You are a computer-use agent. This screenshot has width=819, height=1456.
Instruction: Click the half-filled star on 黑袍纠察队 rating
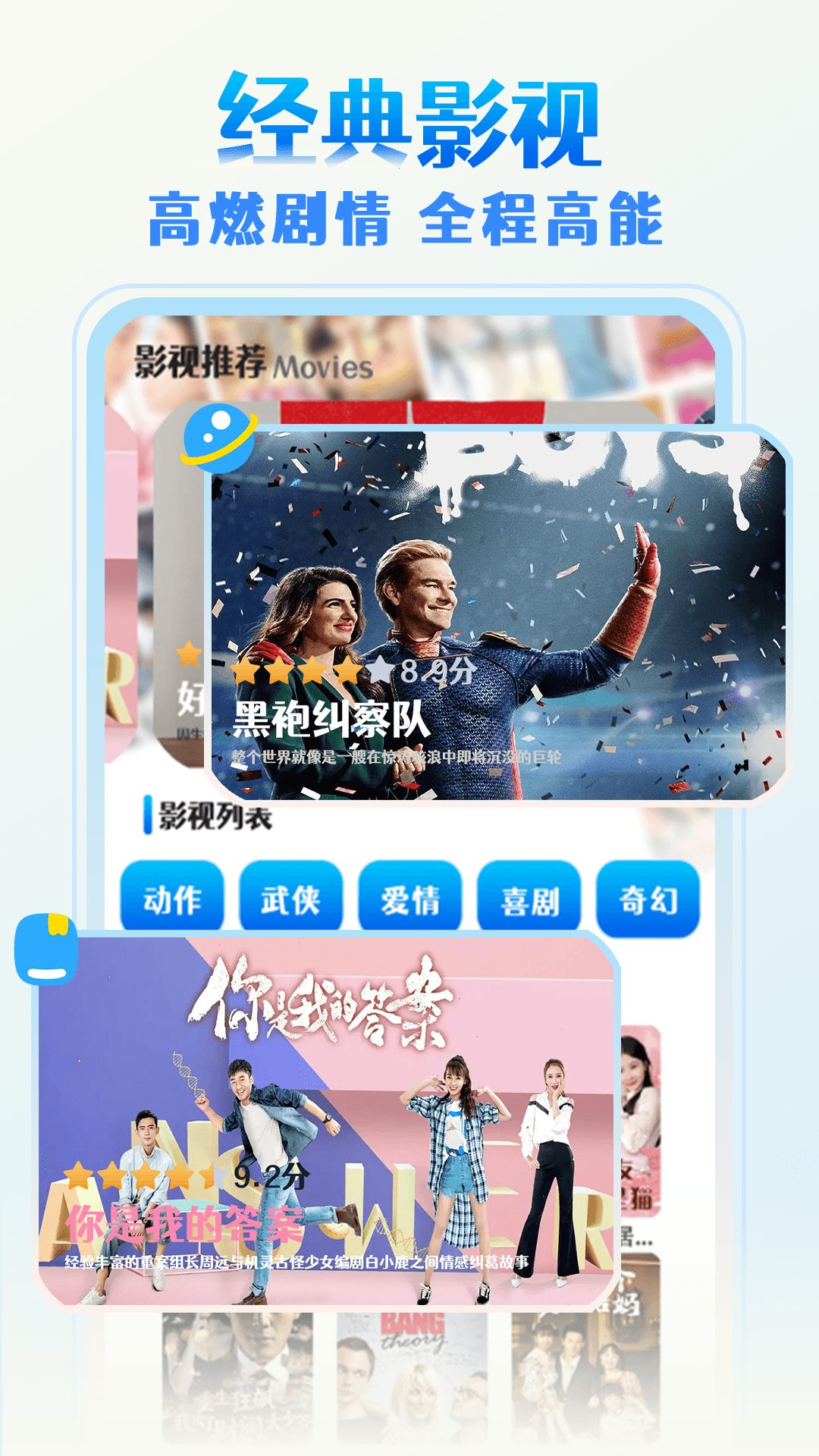[x=379, y=670]
